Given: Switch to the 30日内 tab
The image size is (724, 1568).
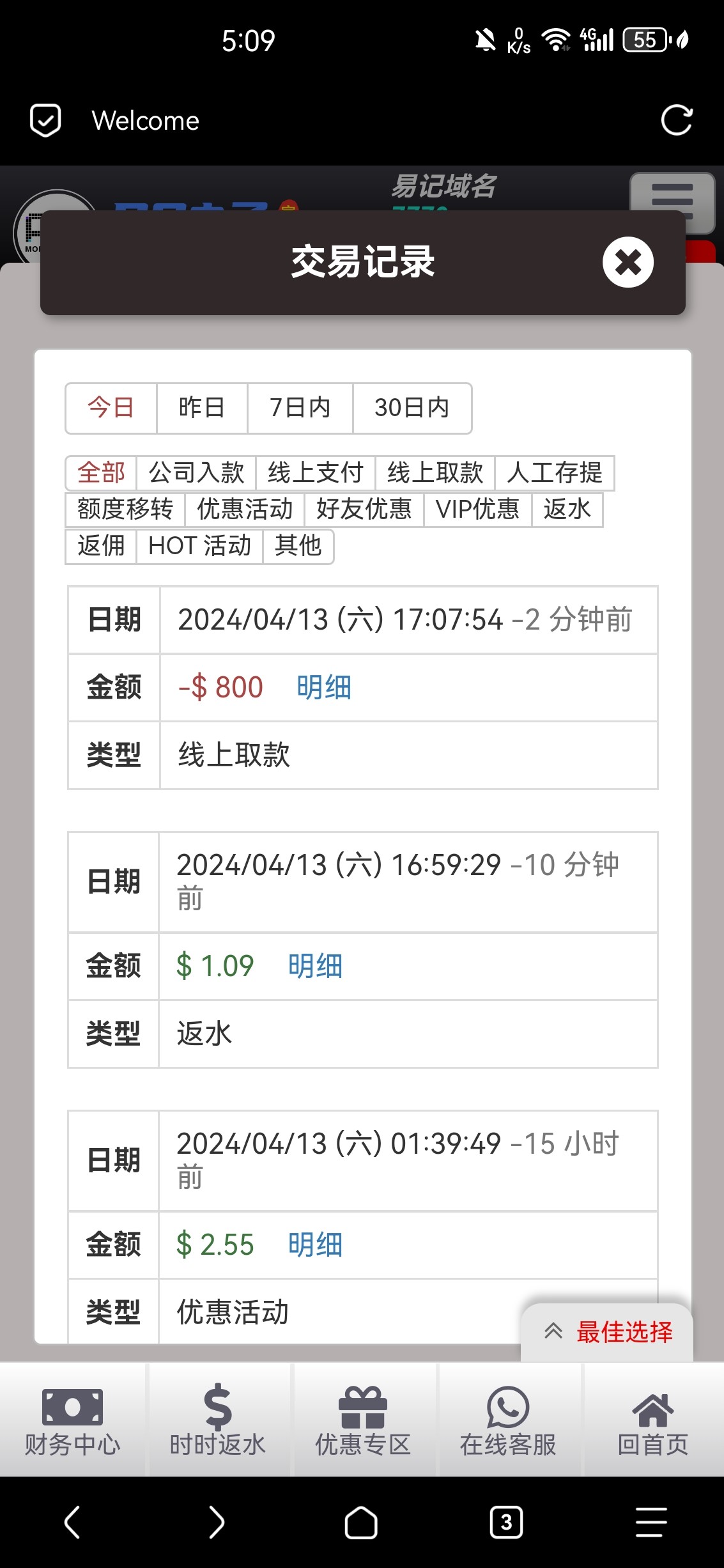Looking at the screenshot, I should 412,408.
